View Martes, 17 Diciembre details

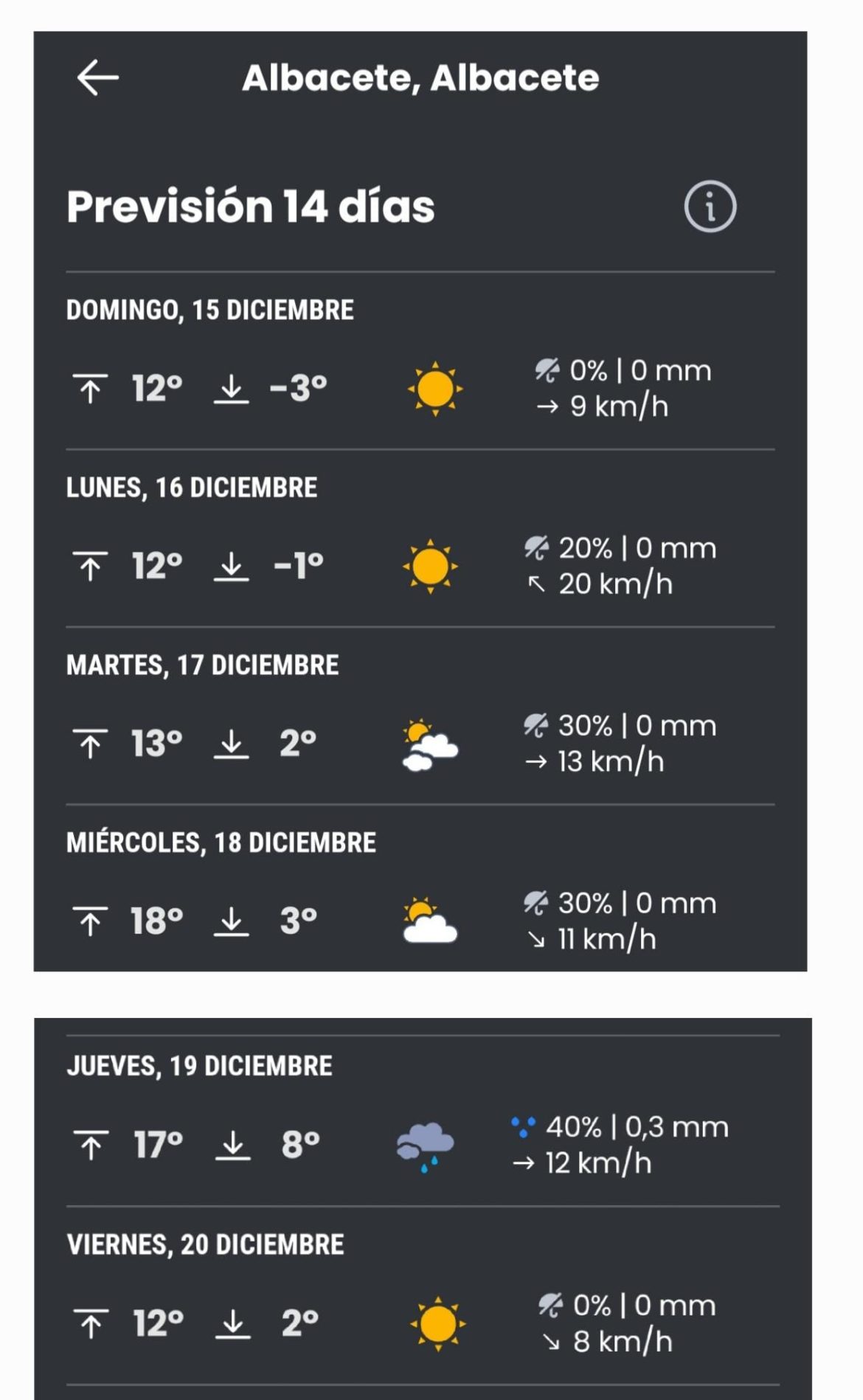(420, 717)
